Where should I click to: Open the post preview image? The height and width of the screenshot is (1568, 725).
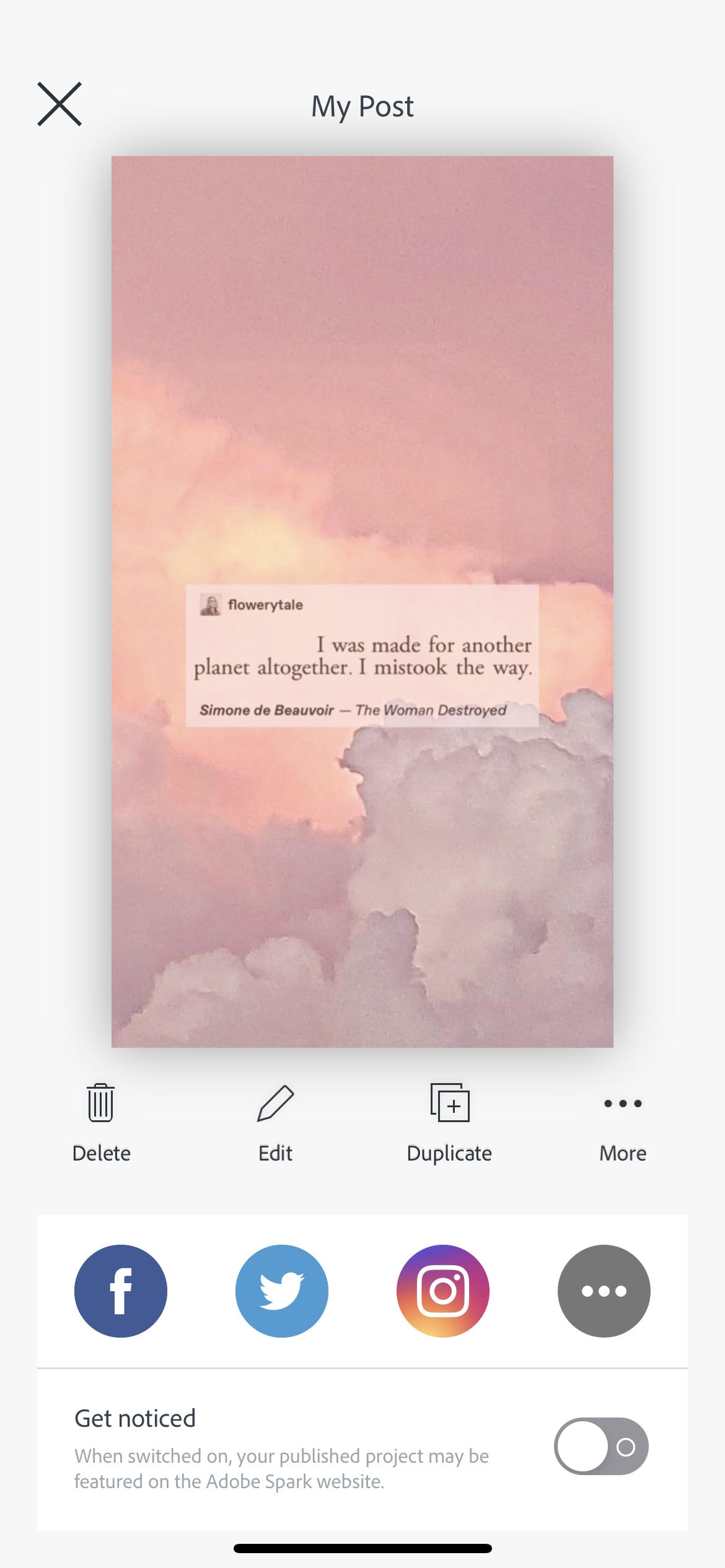coord(362,601)
